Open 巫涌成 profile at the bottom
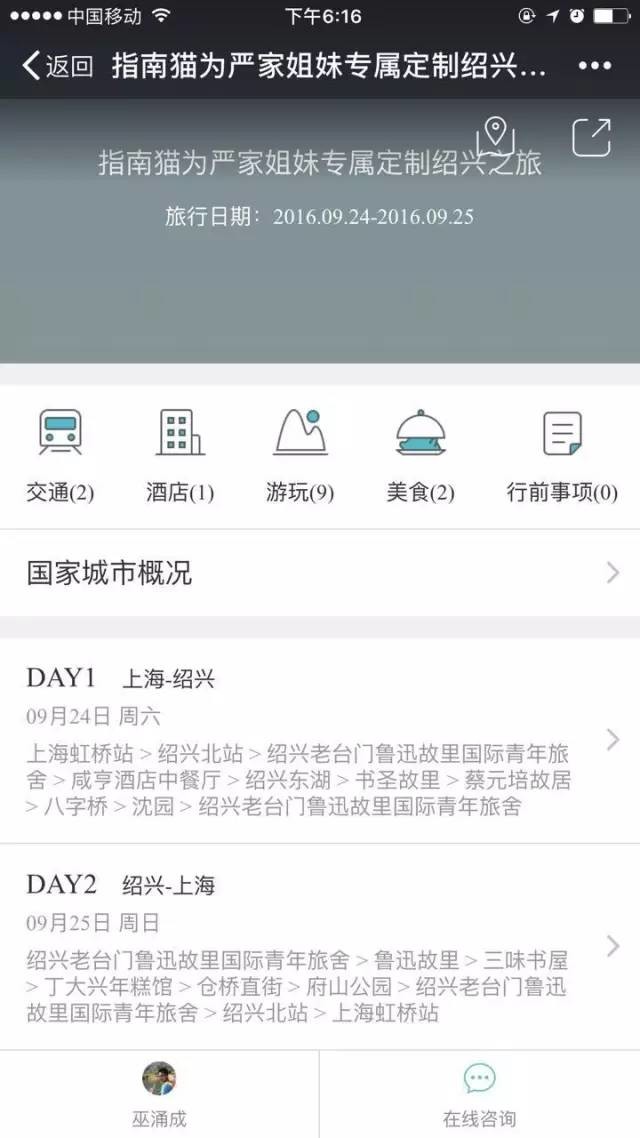Image resolution: width=640 pixels, height=1138 pixels. point(159,1094)
